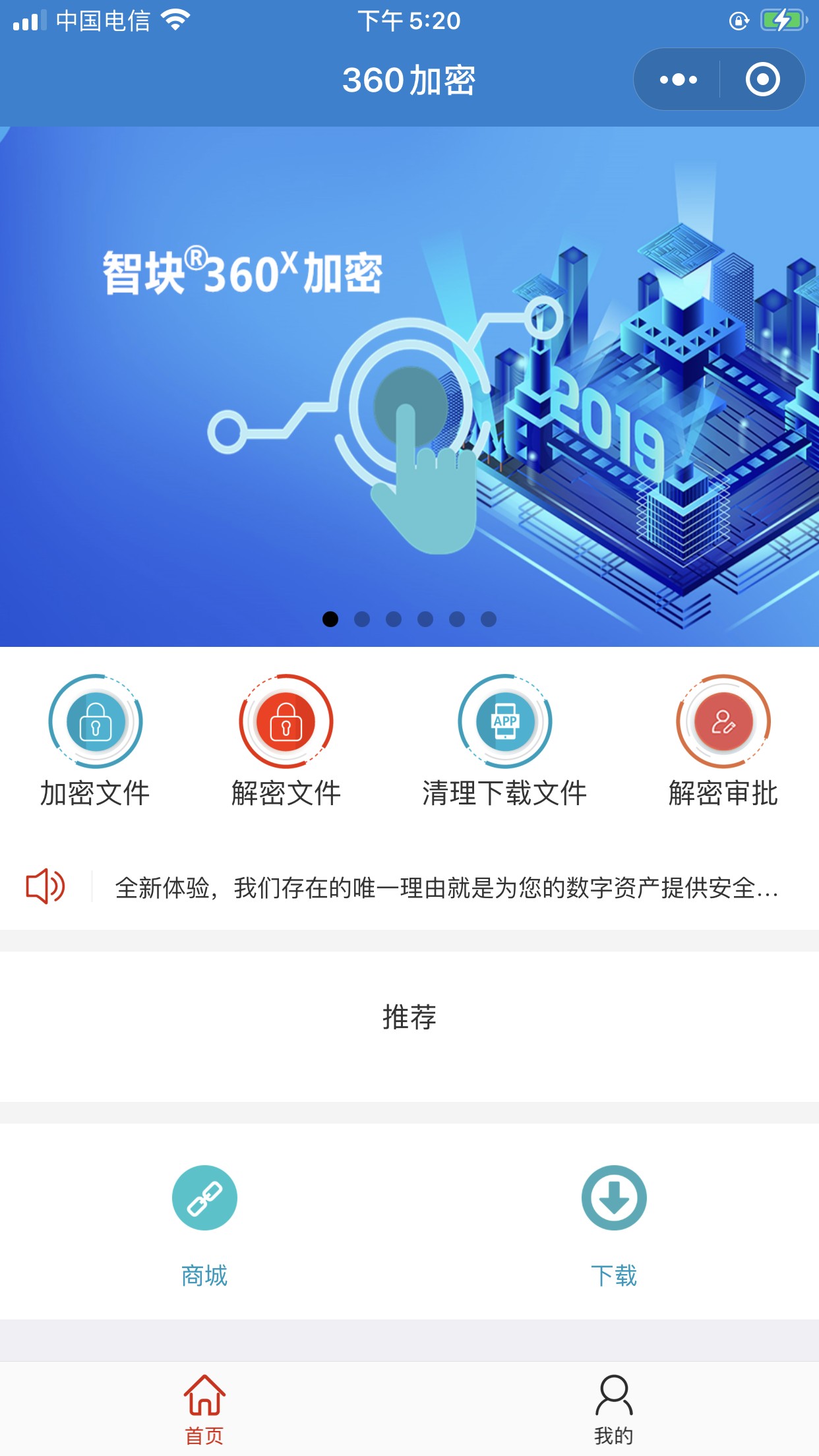819x1456 pixels.
Task: Close the 360加密 mini program
Action: click(762, 80)
